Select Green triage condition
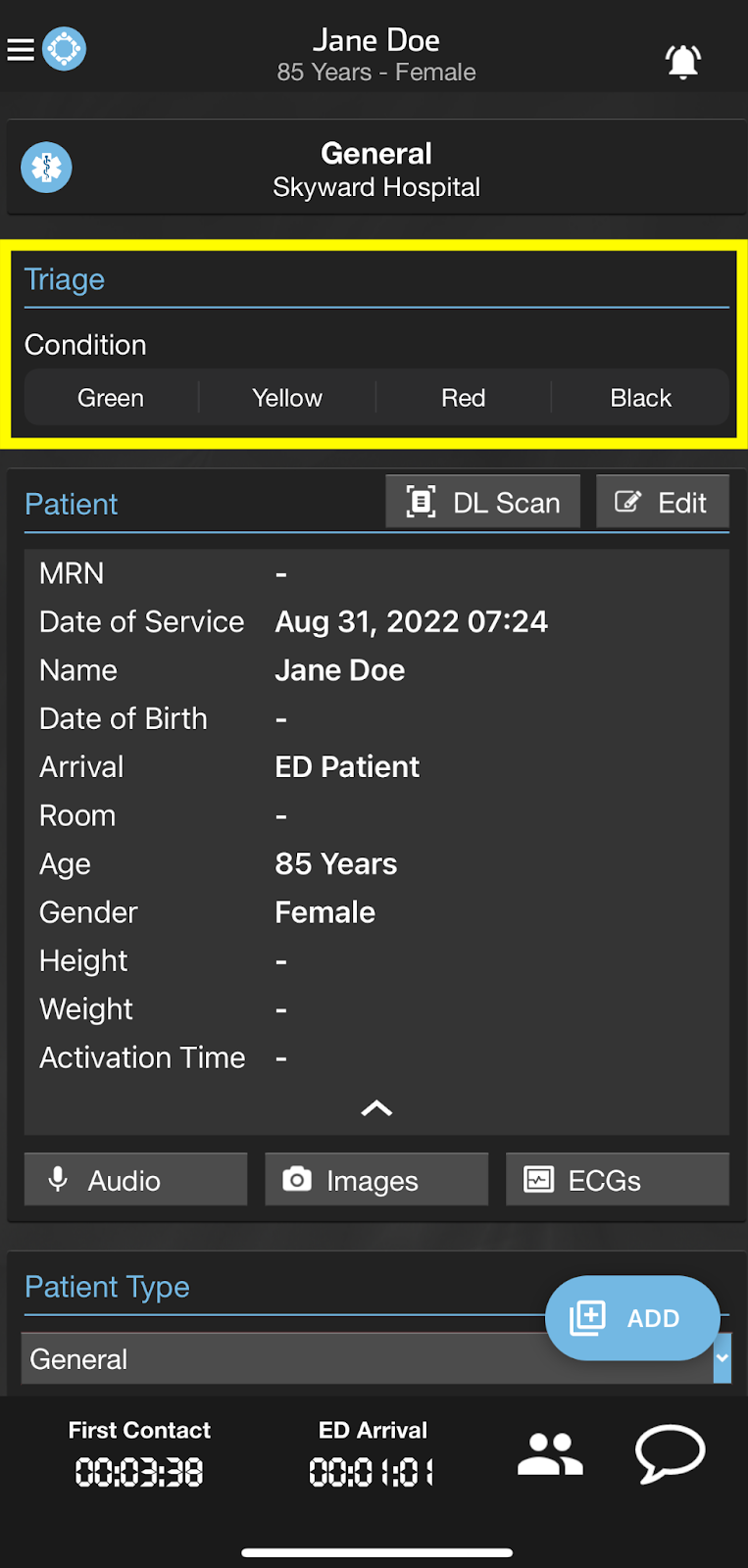Screen dimensions: 748x1568 [111, 398]
